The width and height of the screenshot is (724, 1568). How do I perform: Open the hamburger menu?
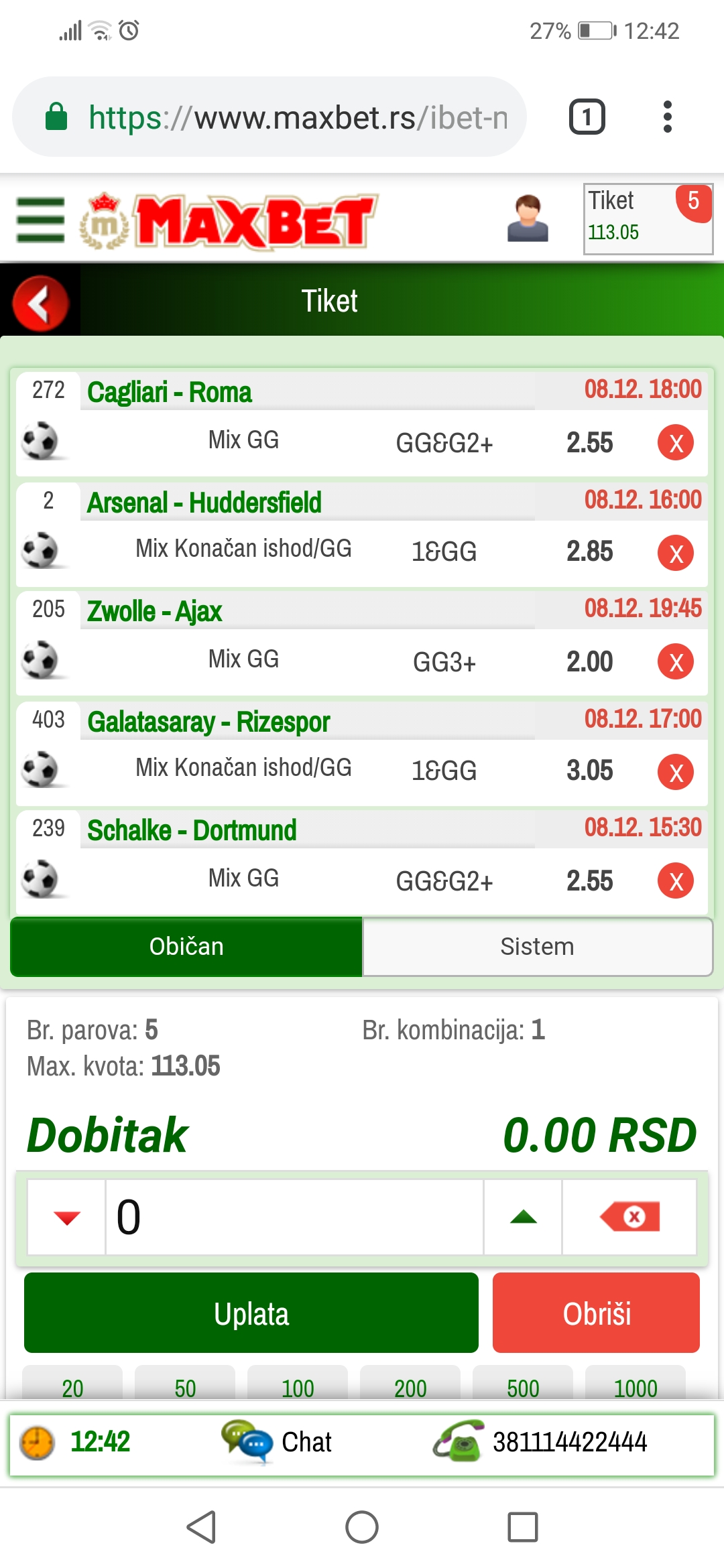click(40, 220)
